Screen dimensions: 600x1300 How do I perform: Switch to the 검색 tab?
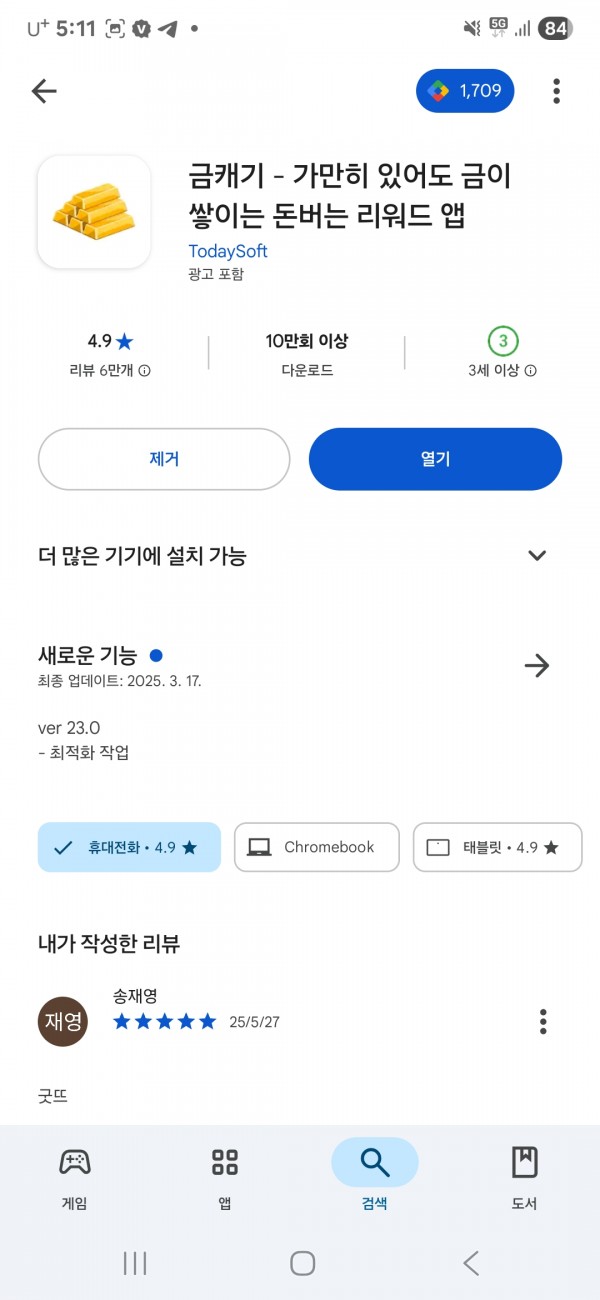[375, 1178]
